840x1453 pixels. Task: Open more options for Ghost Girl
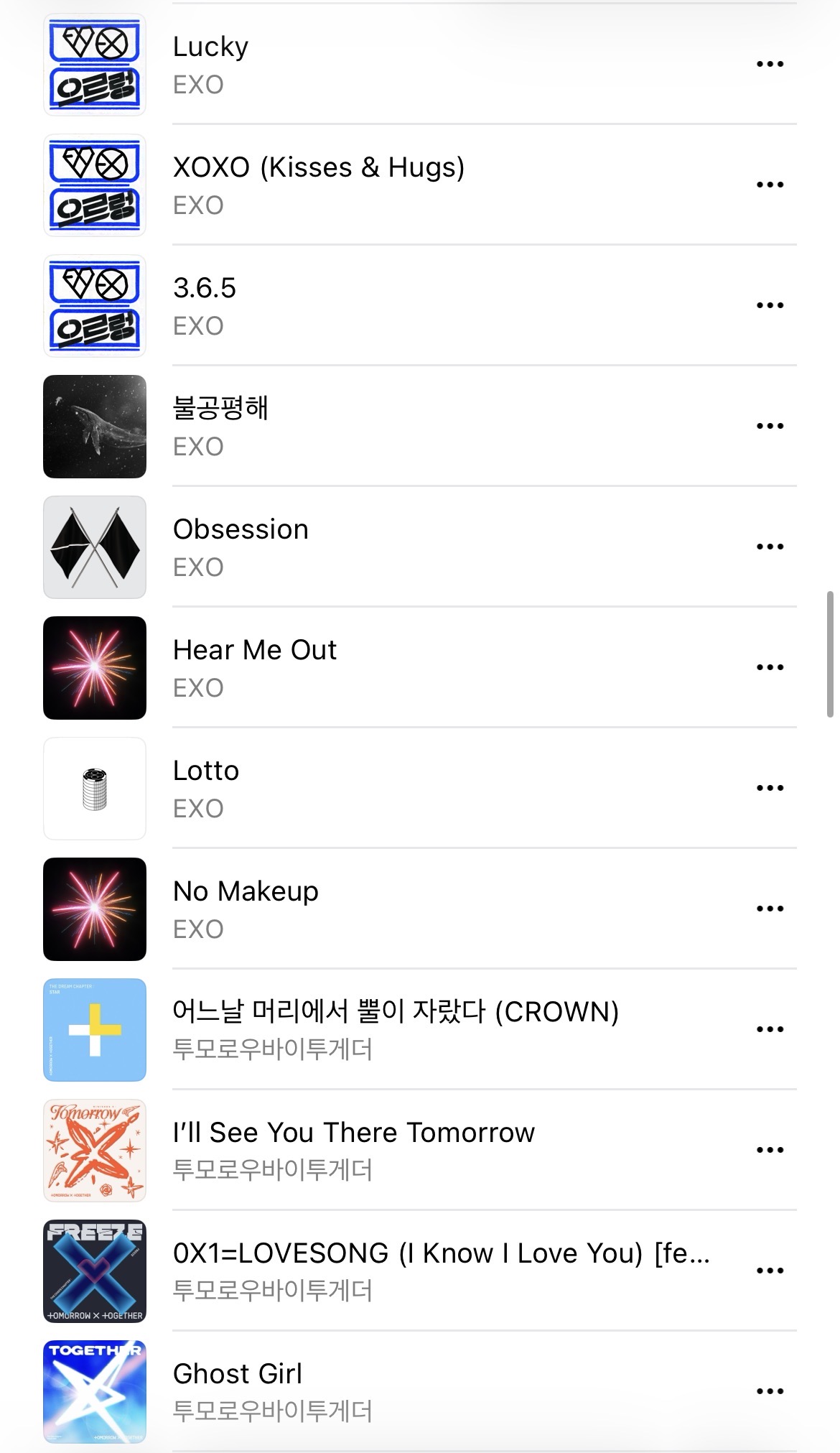pyautogui.click(x=770, y=1391)
